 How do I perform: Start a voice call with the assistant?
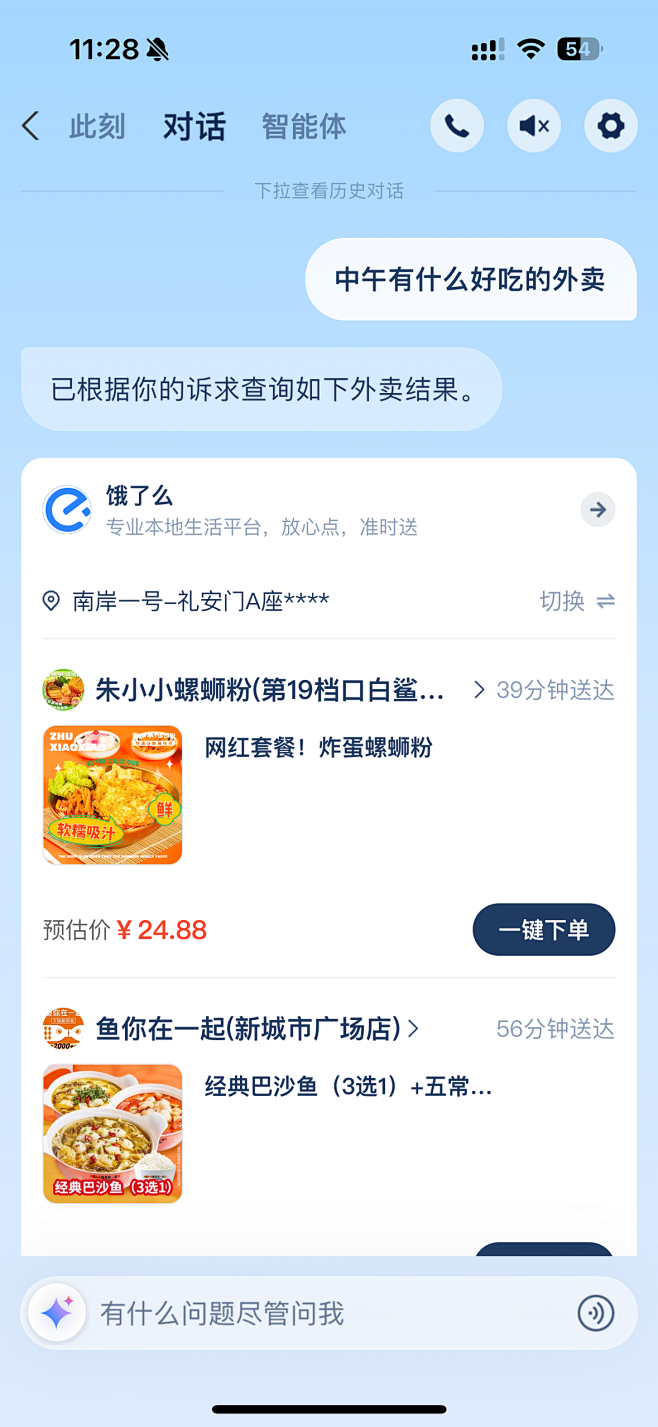[x=457, y=126]
